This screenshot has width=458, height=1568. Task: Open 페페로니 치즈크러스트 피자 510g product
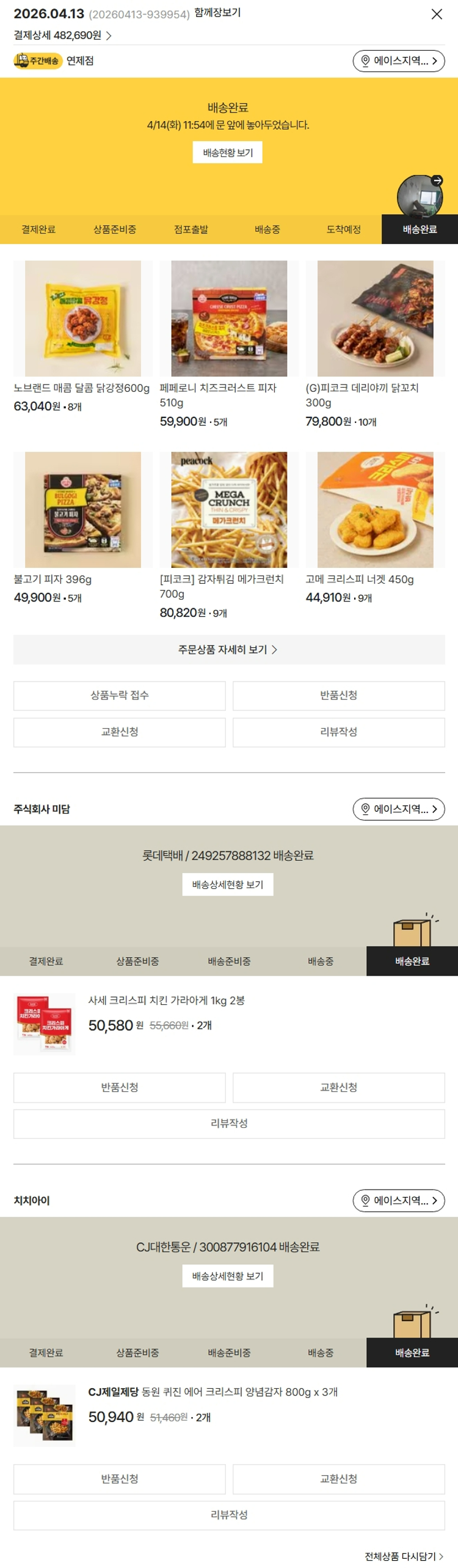tap(228, 318)
